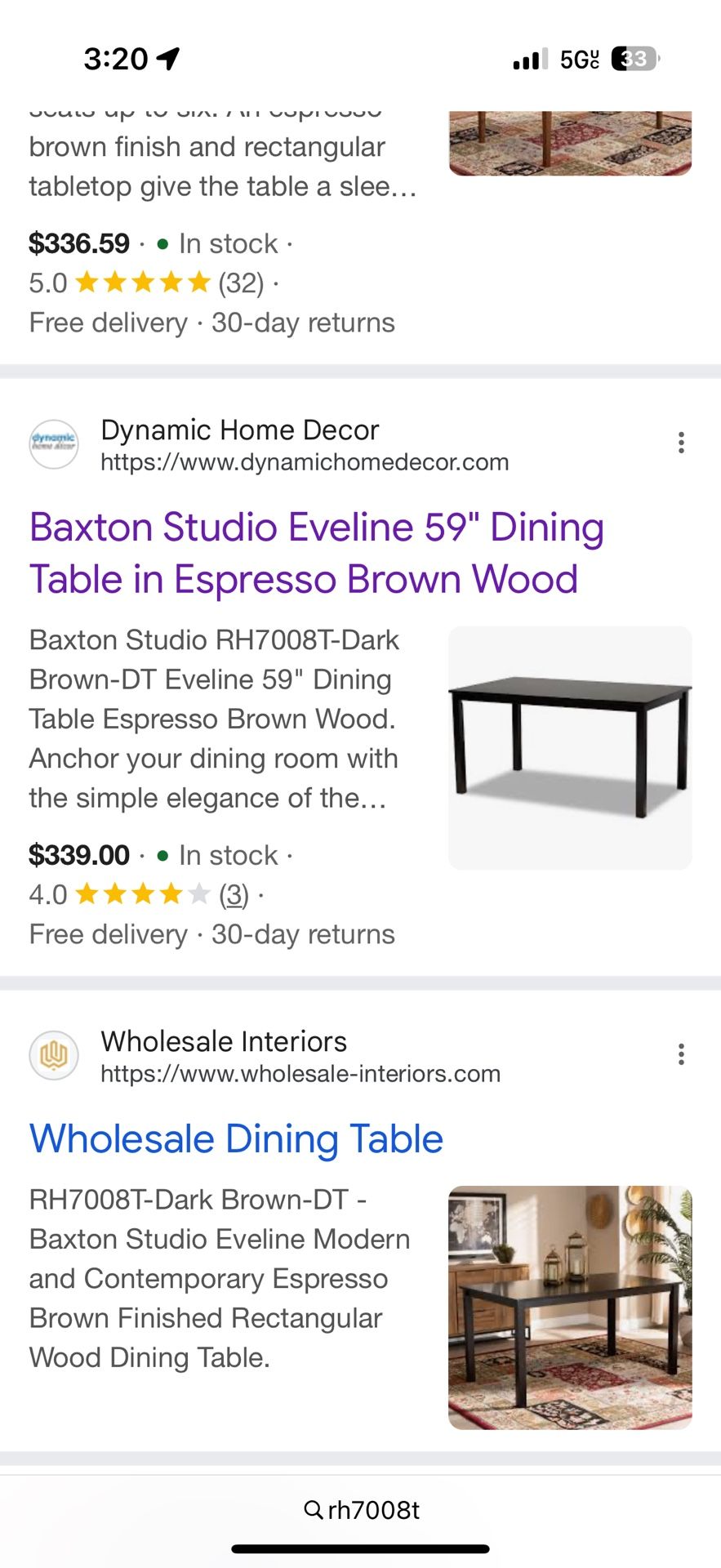The image size is (721, 1568).
Task: Tap the dining room scene thumbnail
Action: (569, 1301)
